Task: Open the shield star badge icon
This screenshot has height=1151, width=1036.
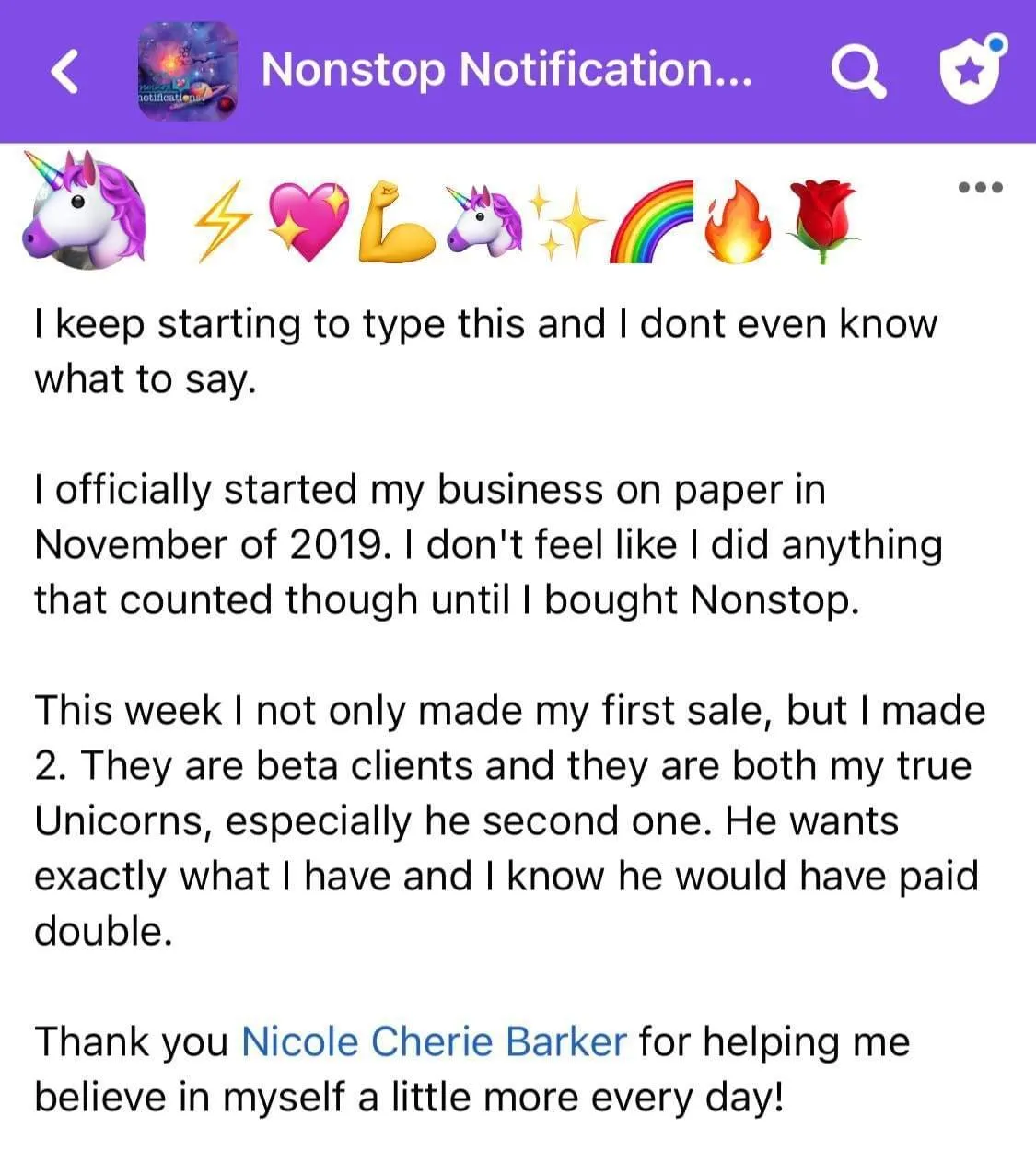Action: coord(970,71)
